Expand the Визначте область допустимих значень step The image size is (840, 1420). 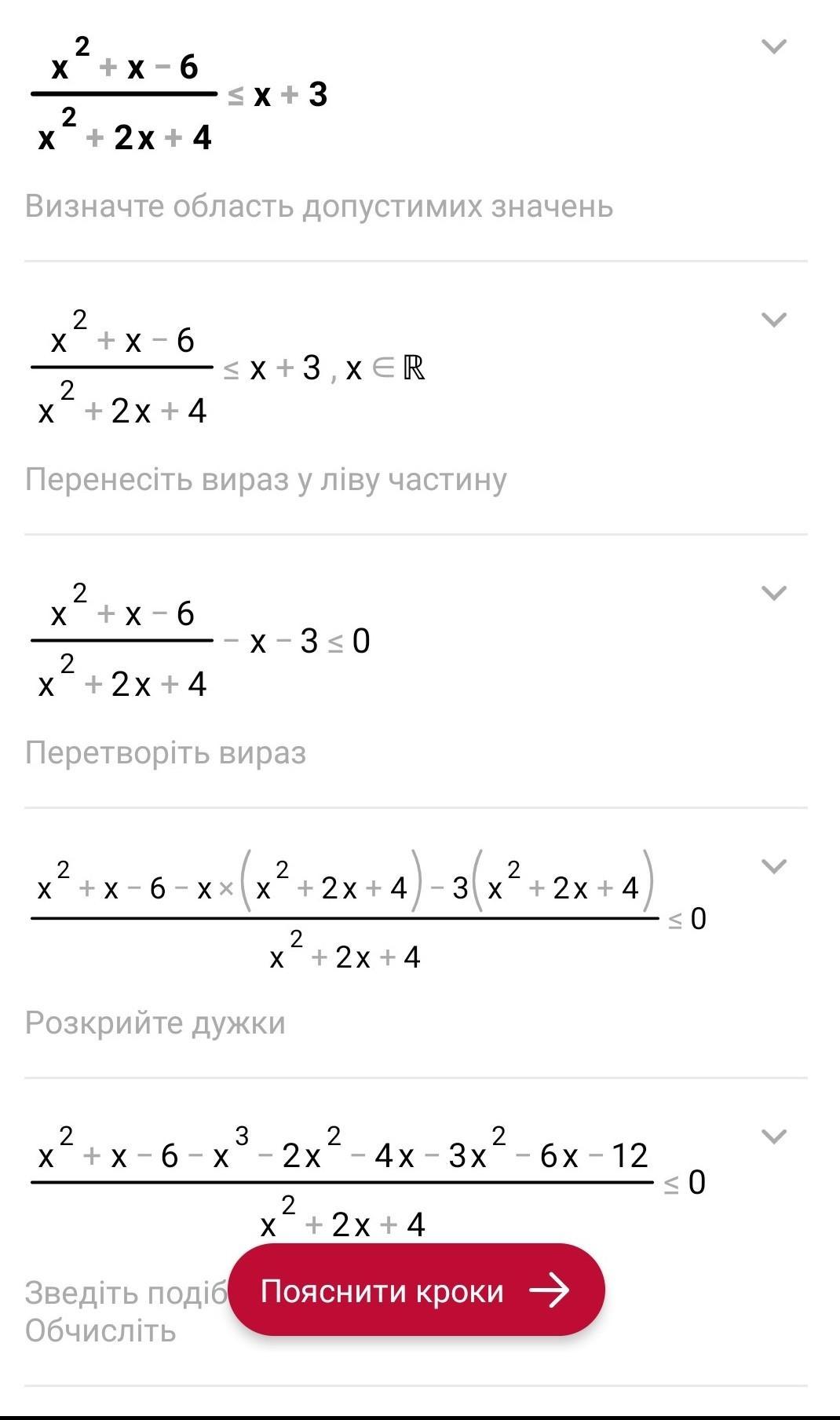[774, 46]
